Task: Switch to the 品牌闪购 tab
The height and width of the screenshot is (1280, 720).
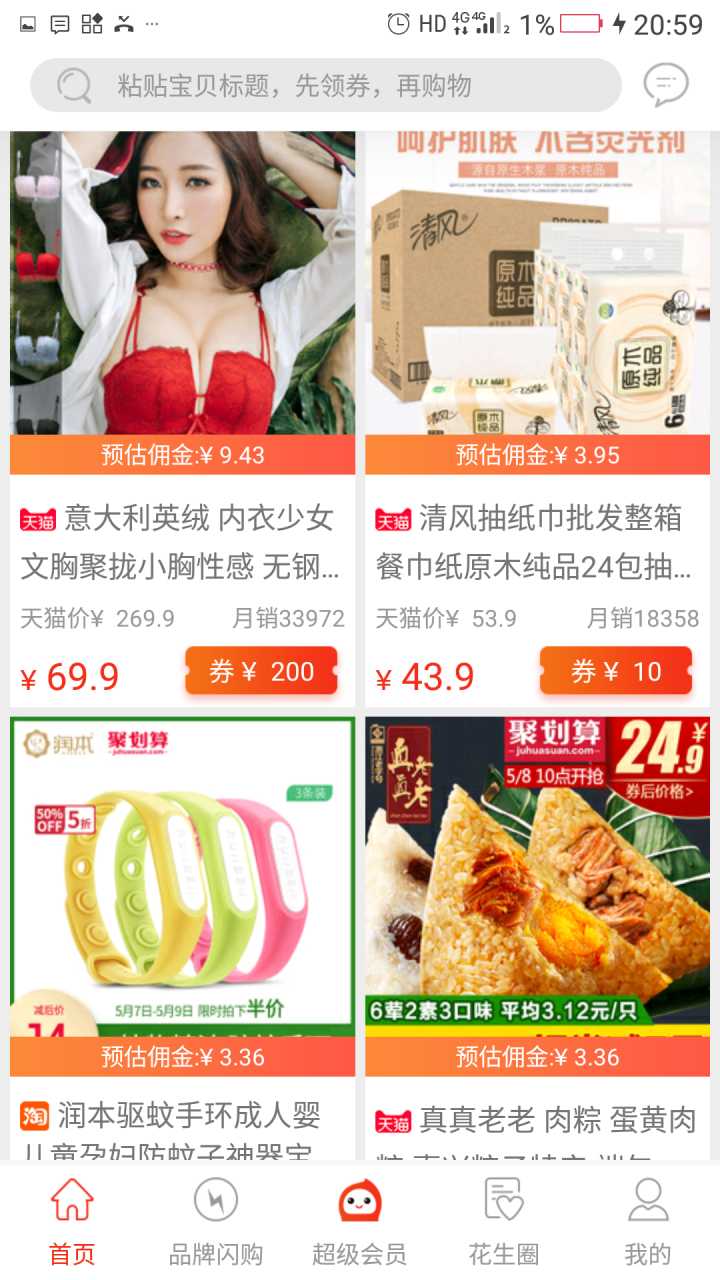Action: (216, 1221)
